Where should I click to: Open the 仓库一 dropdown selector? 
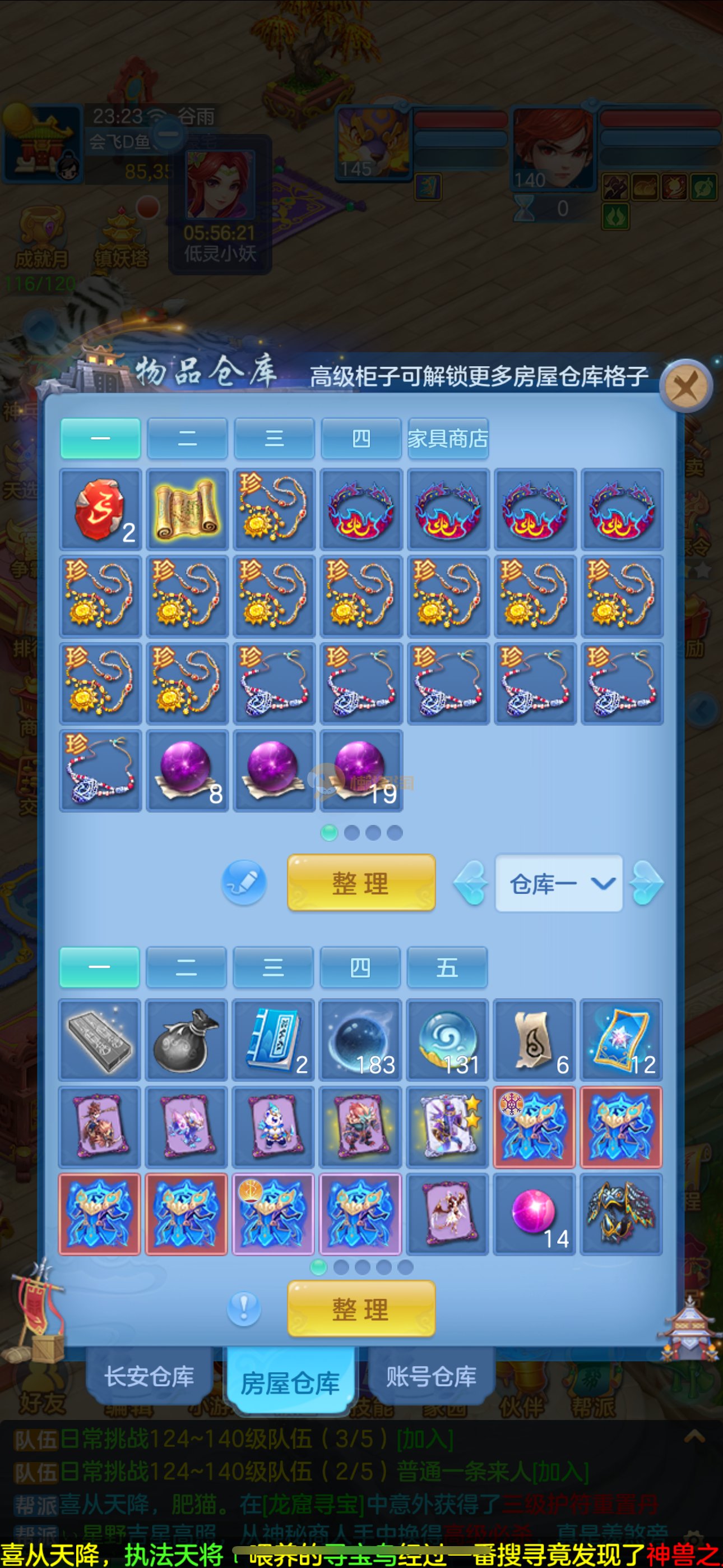click(x=559, y=883)
